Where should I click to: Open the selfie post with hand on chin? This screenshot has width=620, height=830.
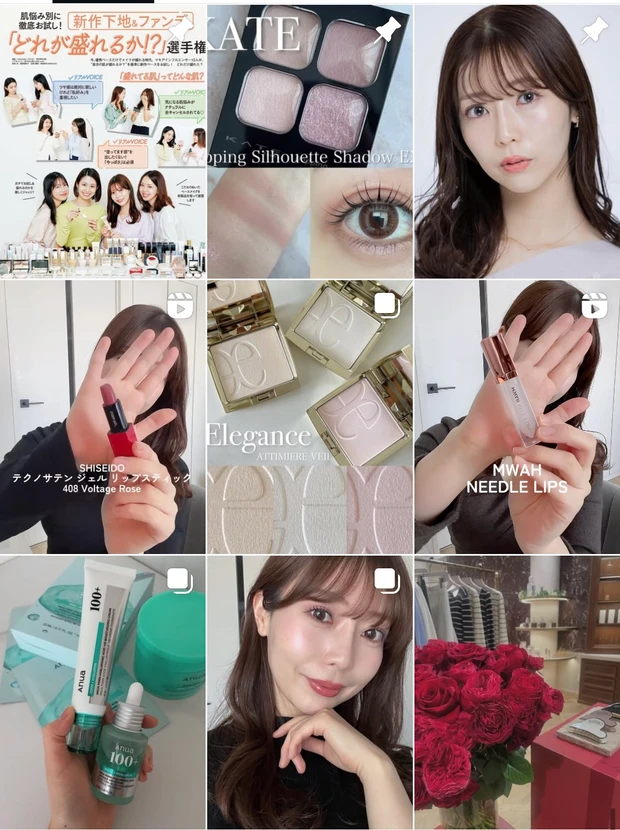coord(310,693)
